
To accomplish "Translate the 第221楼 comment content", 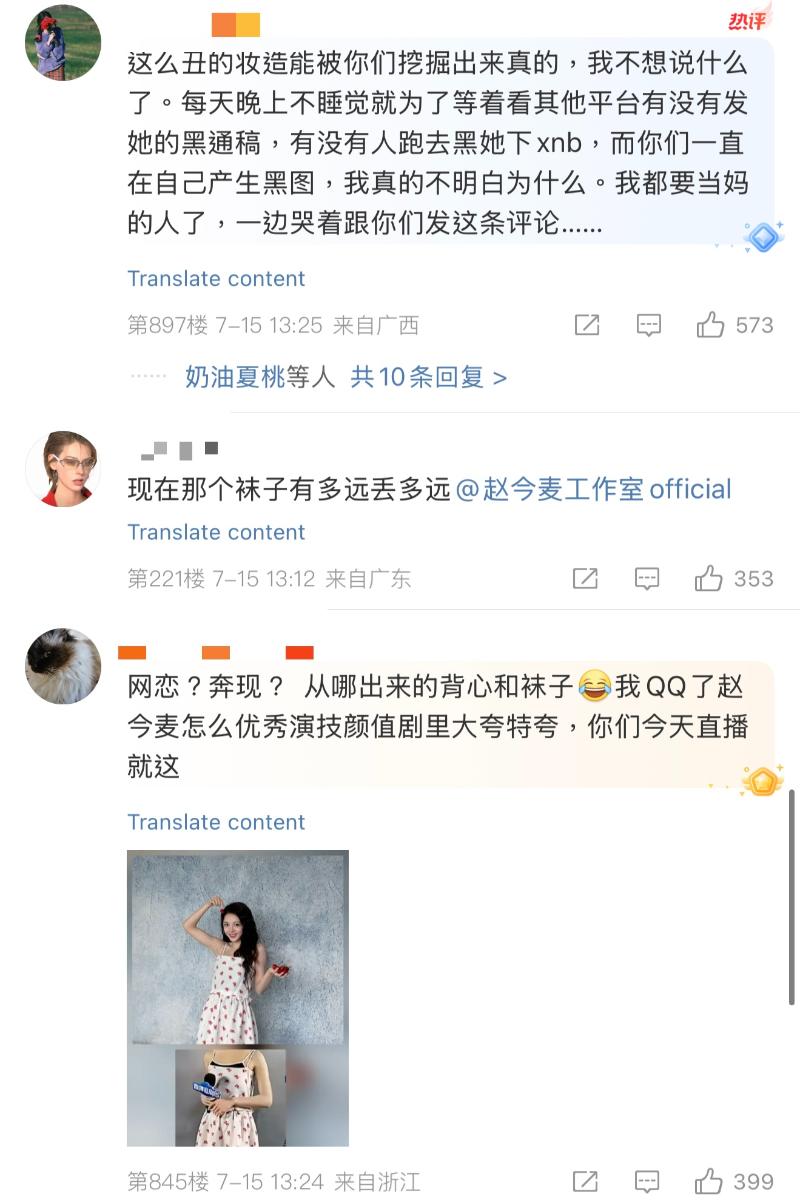I will pyautogui.click(x=216, y=532).
